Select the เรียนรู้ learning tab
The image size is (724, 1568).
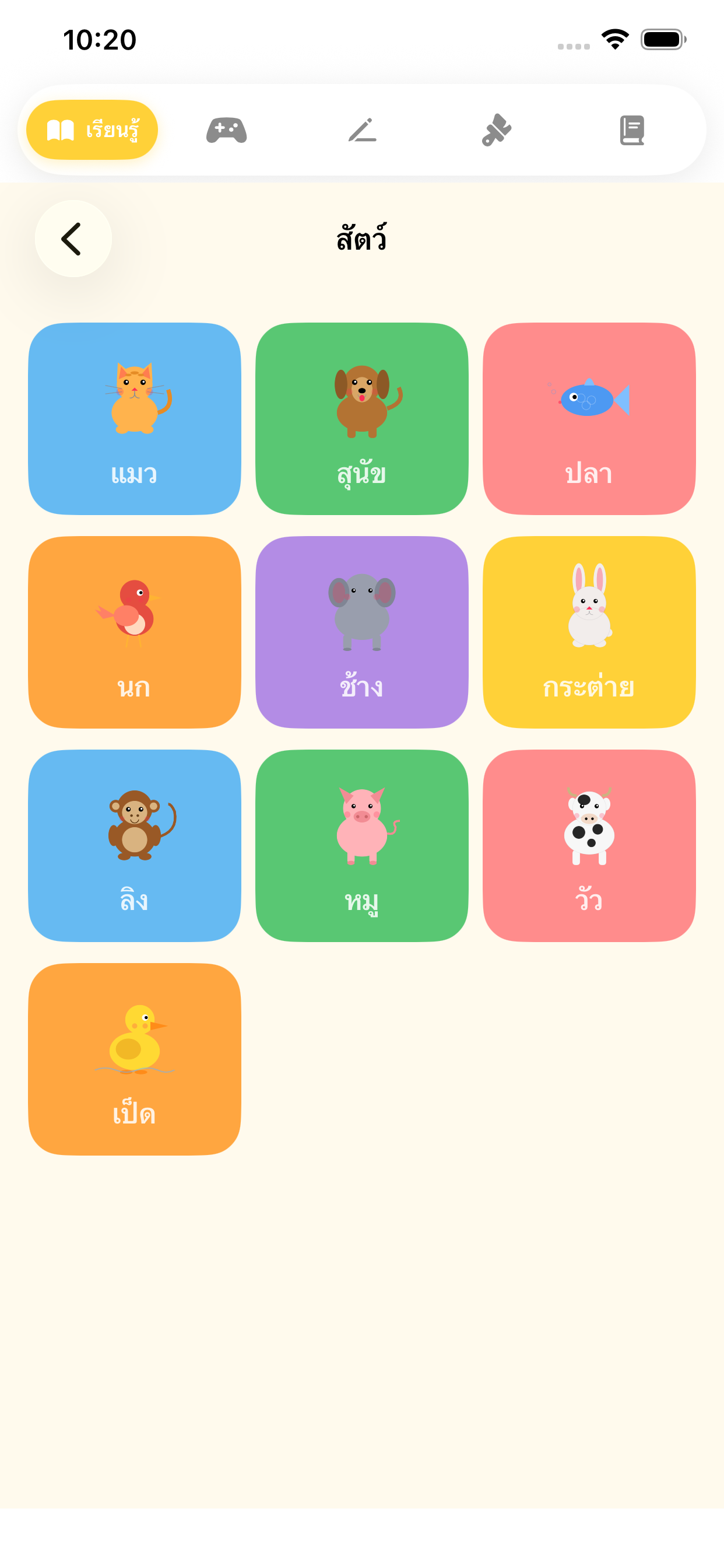click(92, 129)
